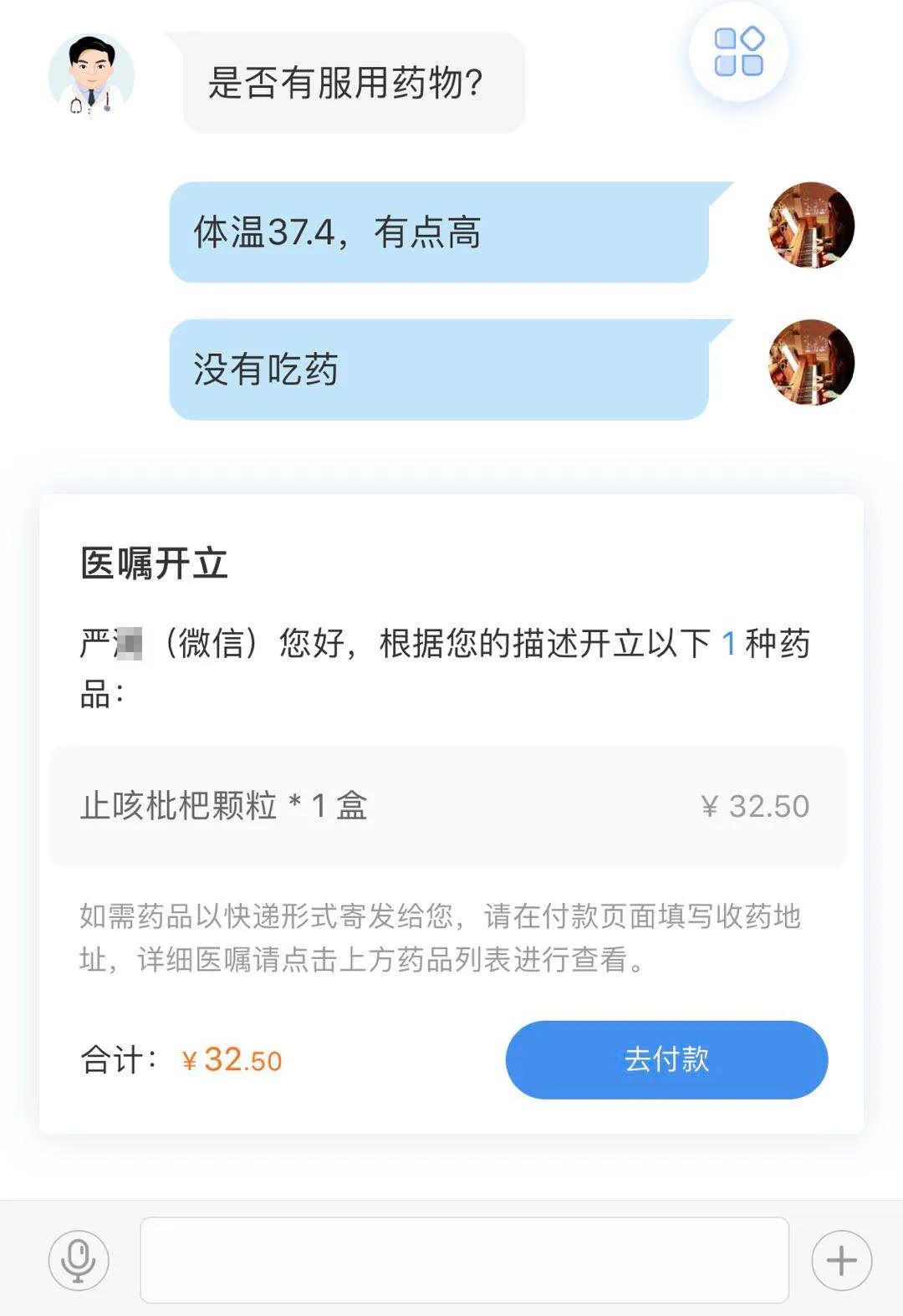Focus the message text input field
This screenshot has width=903, height=1316.
pos(464,1260)
